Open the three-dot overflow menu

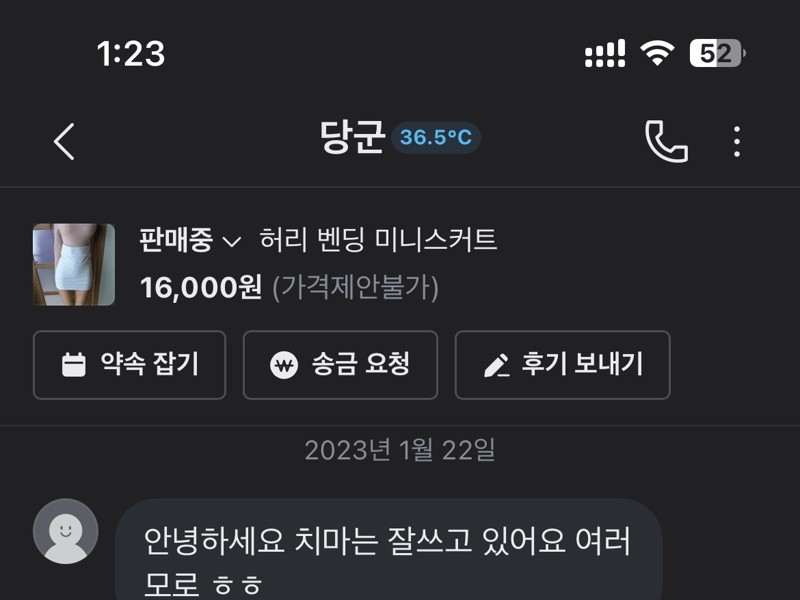[x=737, y=141]
